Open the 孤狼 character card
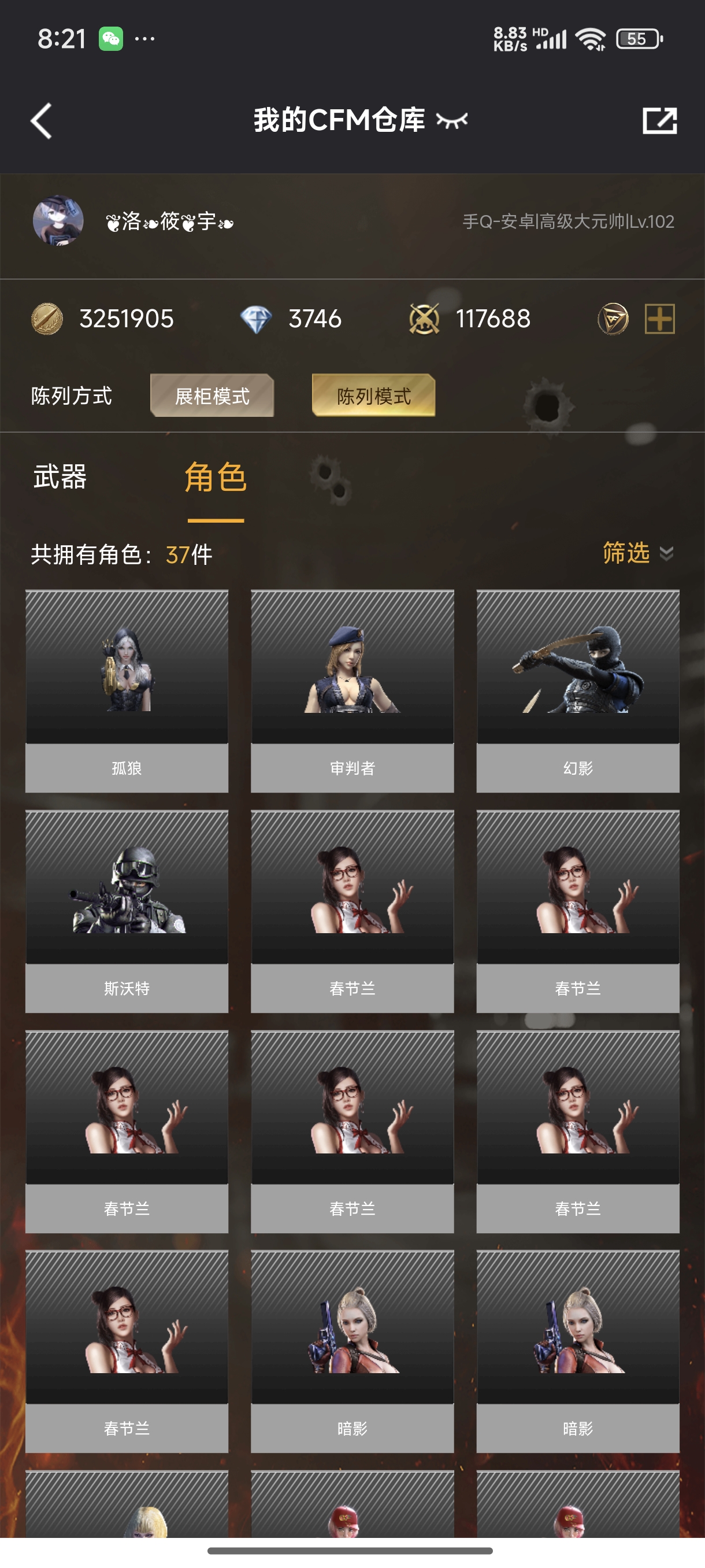 point(127,691)
